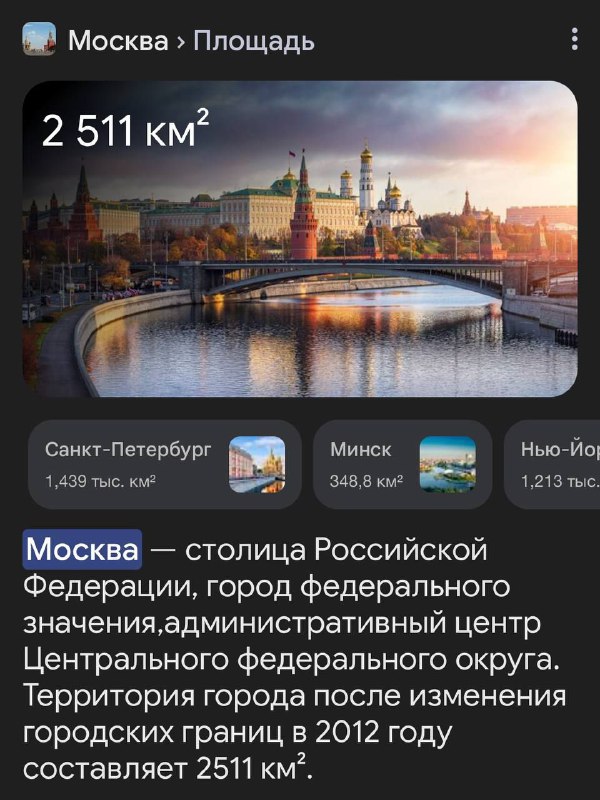Open the three-dot overflow menu

[x=574, y=40]
